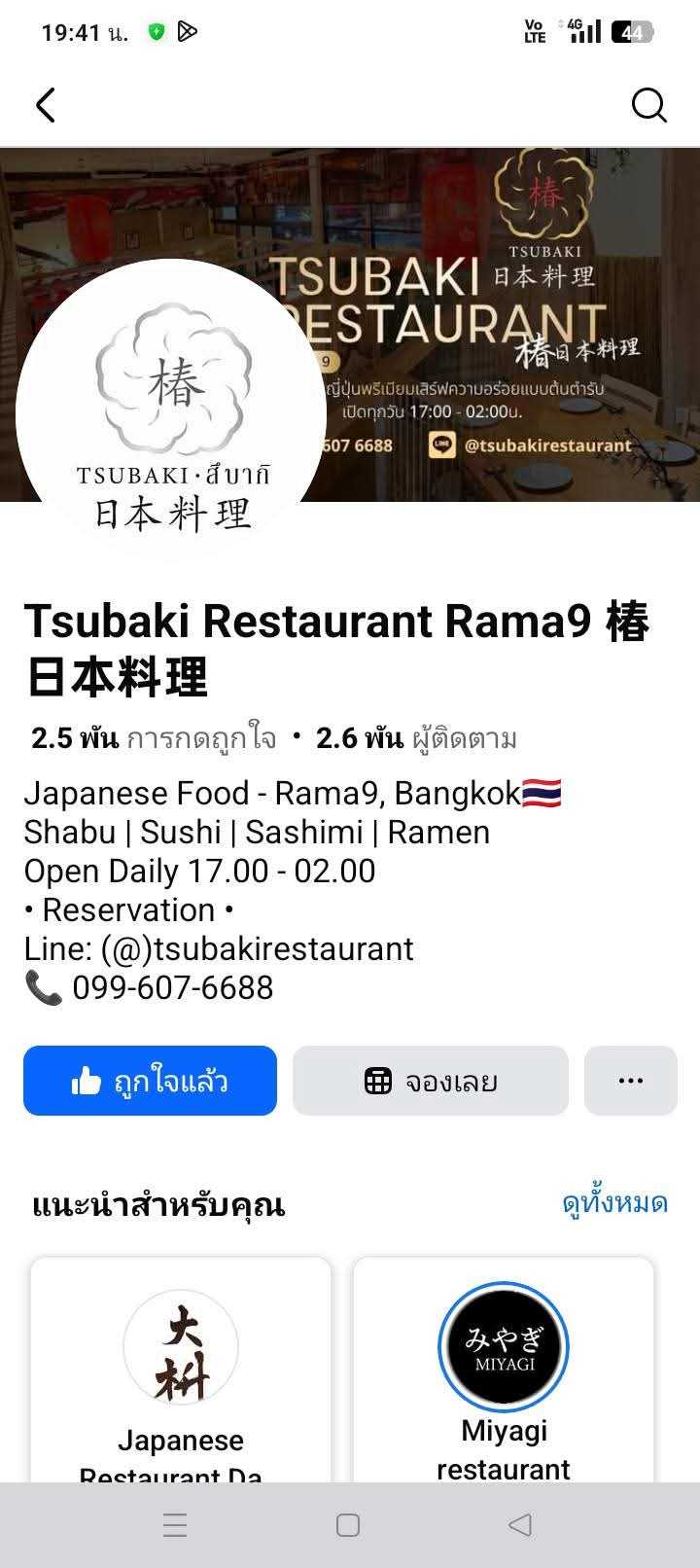Image resolution: width=700 pixels, height=1568 pixels.
Task: Tap the blue ถูกใจแล้ว liked button
Action: pyautogui.click(x=150, y=1081)
